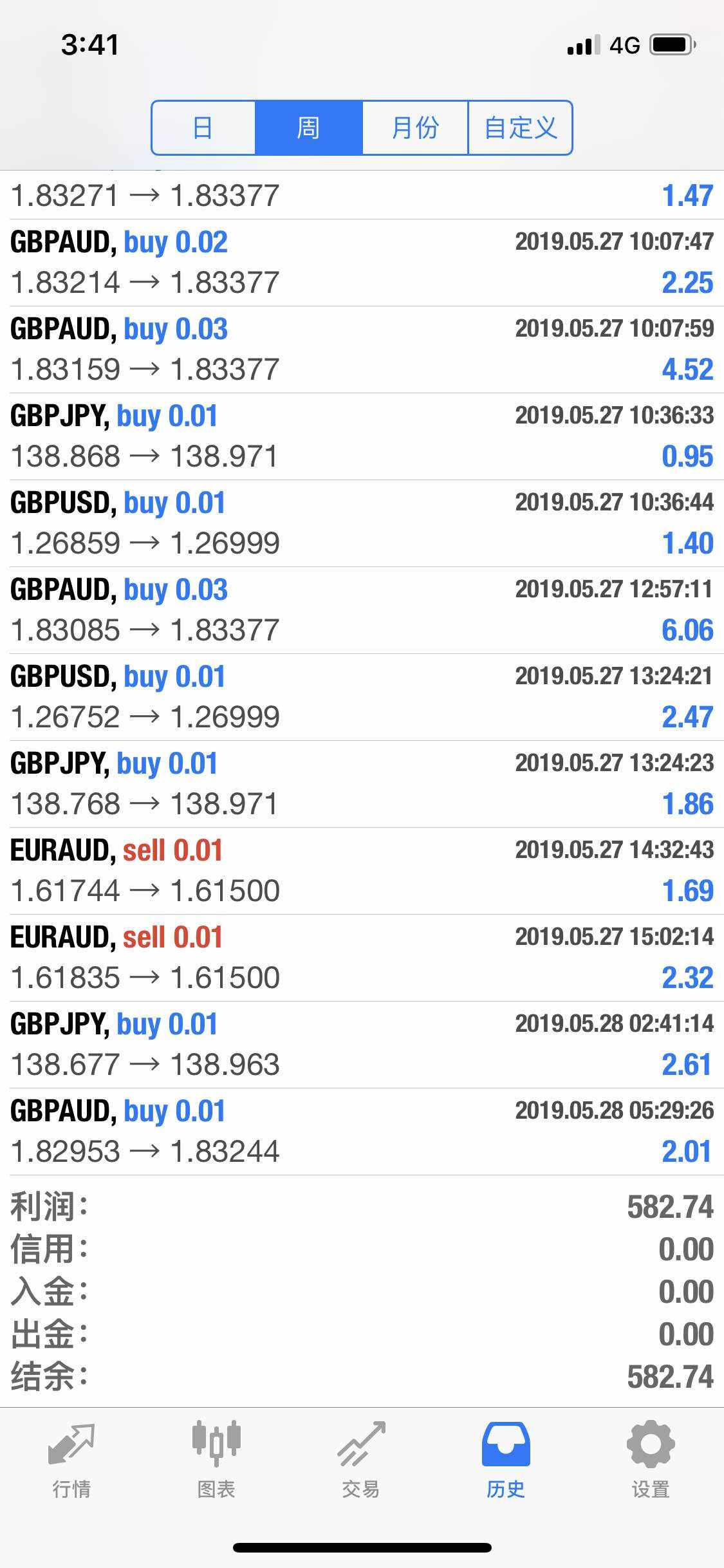Screen dimensions: 724x1568
Task: Expand EURAUD sell 0.01 trade at 15:02:14
Action: [362, 958]
